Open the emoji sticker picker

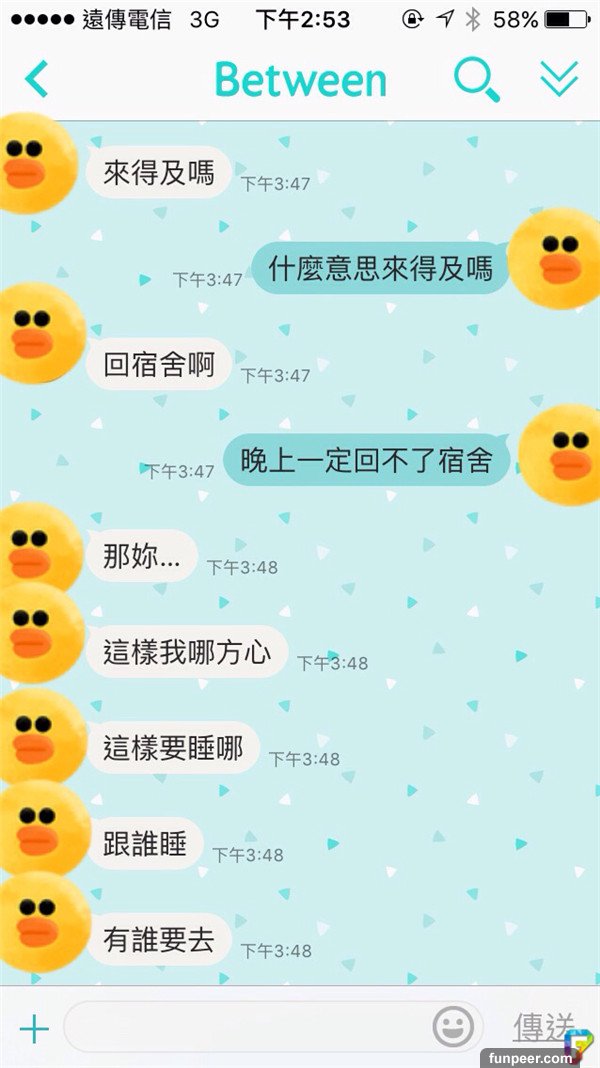click(x=453, y=1027)
